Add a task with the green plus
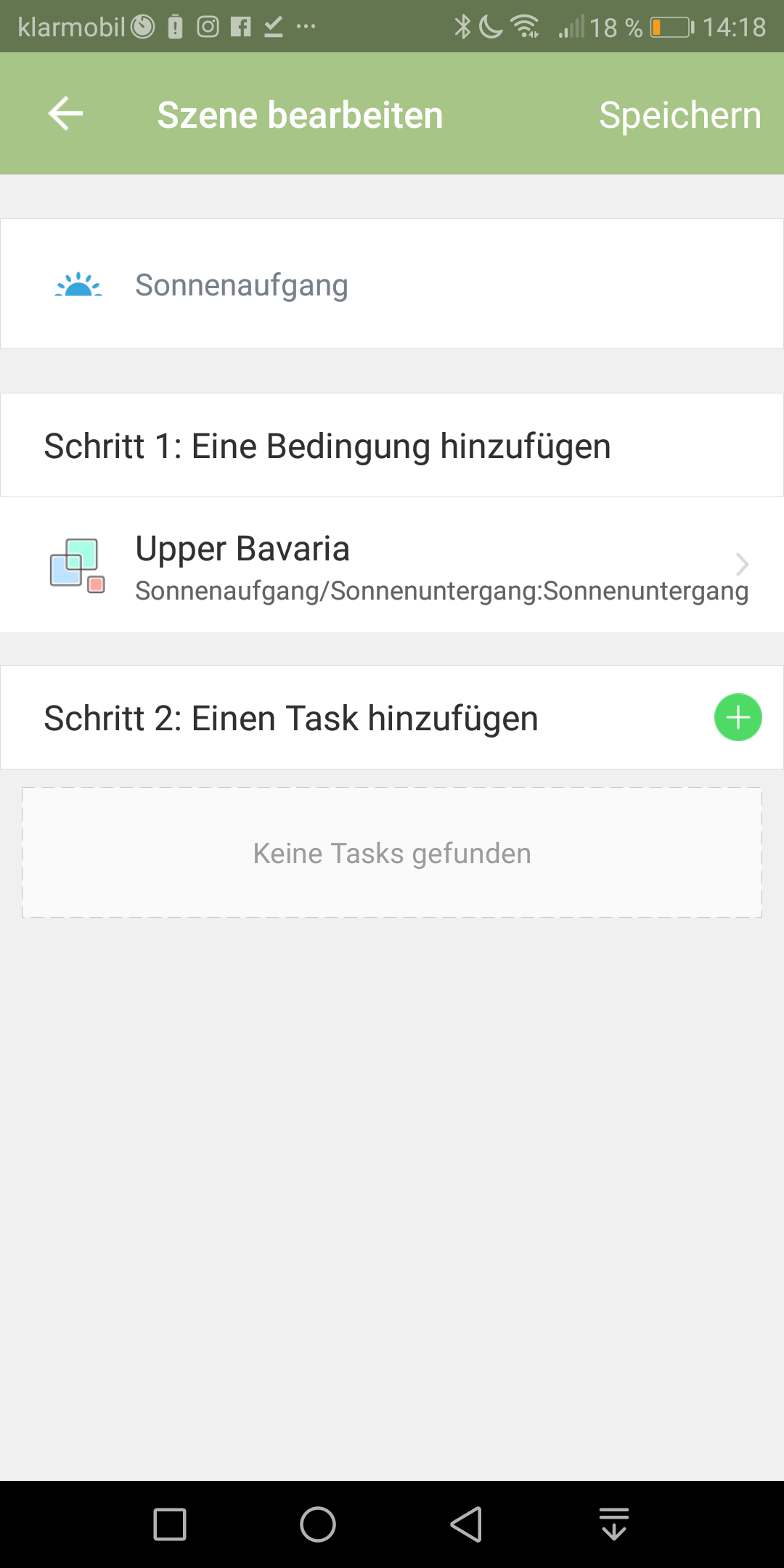This screenshot has width=784, height=1568. pos(738,718)
